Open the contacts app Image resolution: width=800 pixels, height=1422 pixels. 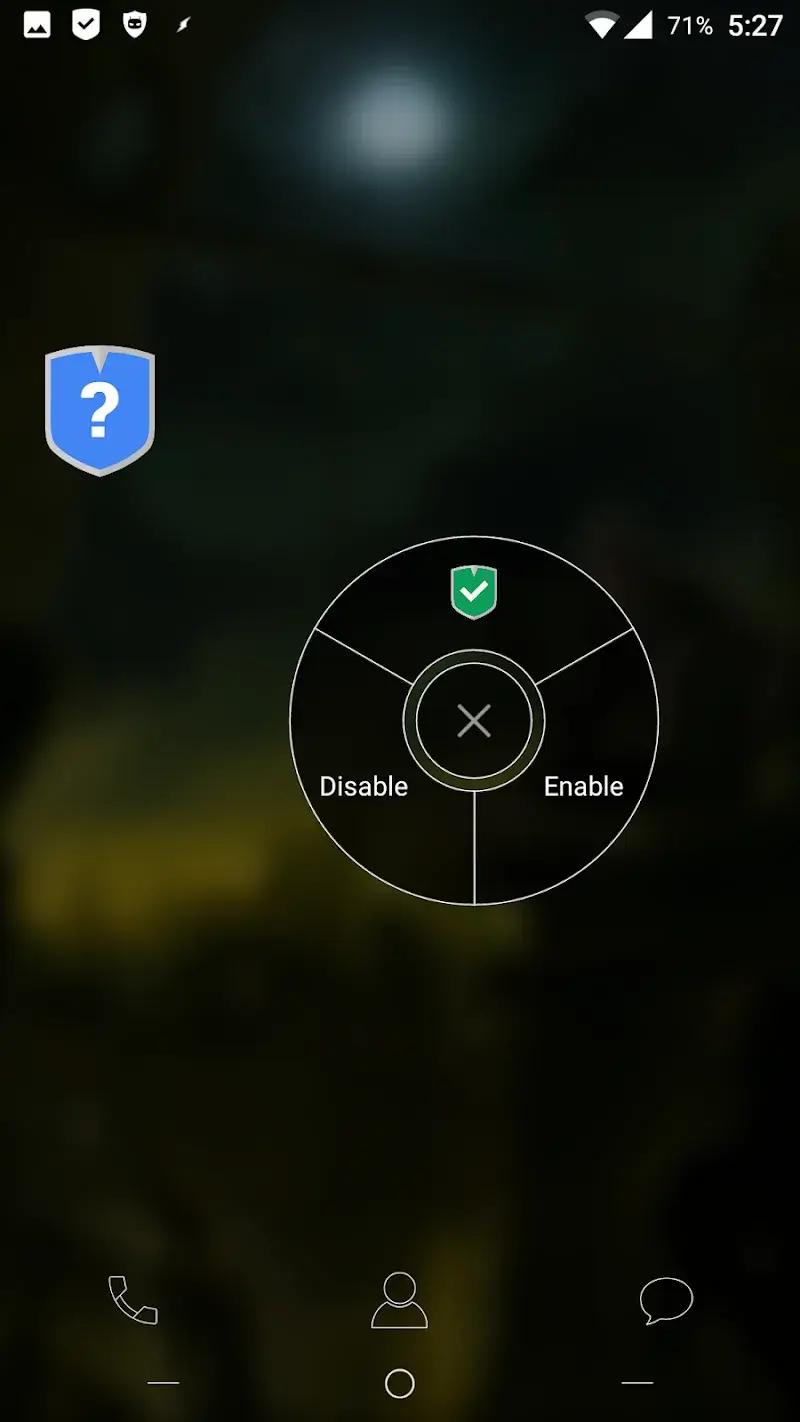click(x=399, y=1300)
